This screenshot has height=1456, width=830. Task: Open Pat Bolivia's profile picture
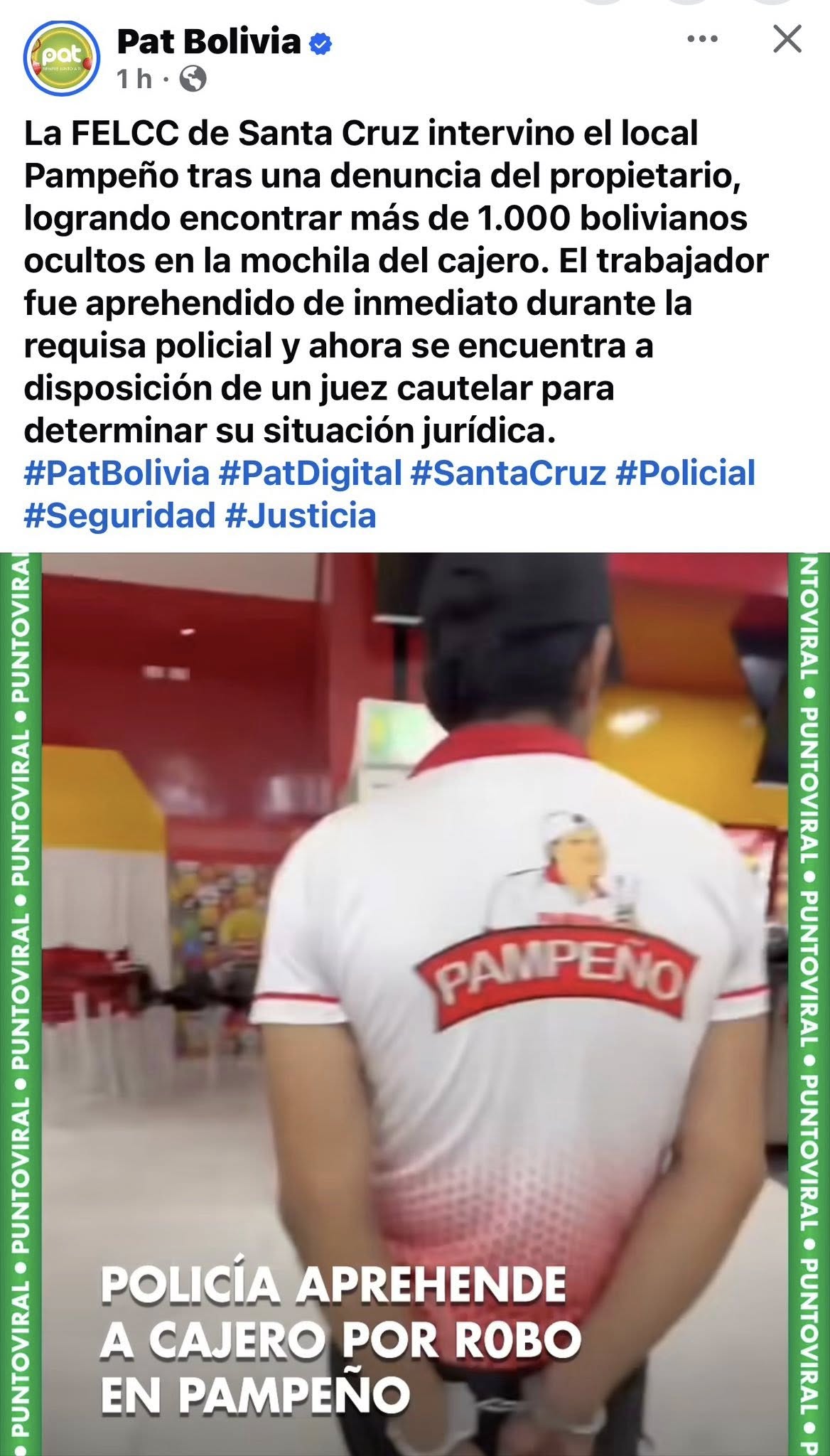pos(62,58)
